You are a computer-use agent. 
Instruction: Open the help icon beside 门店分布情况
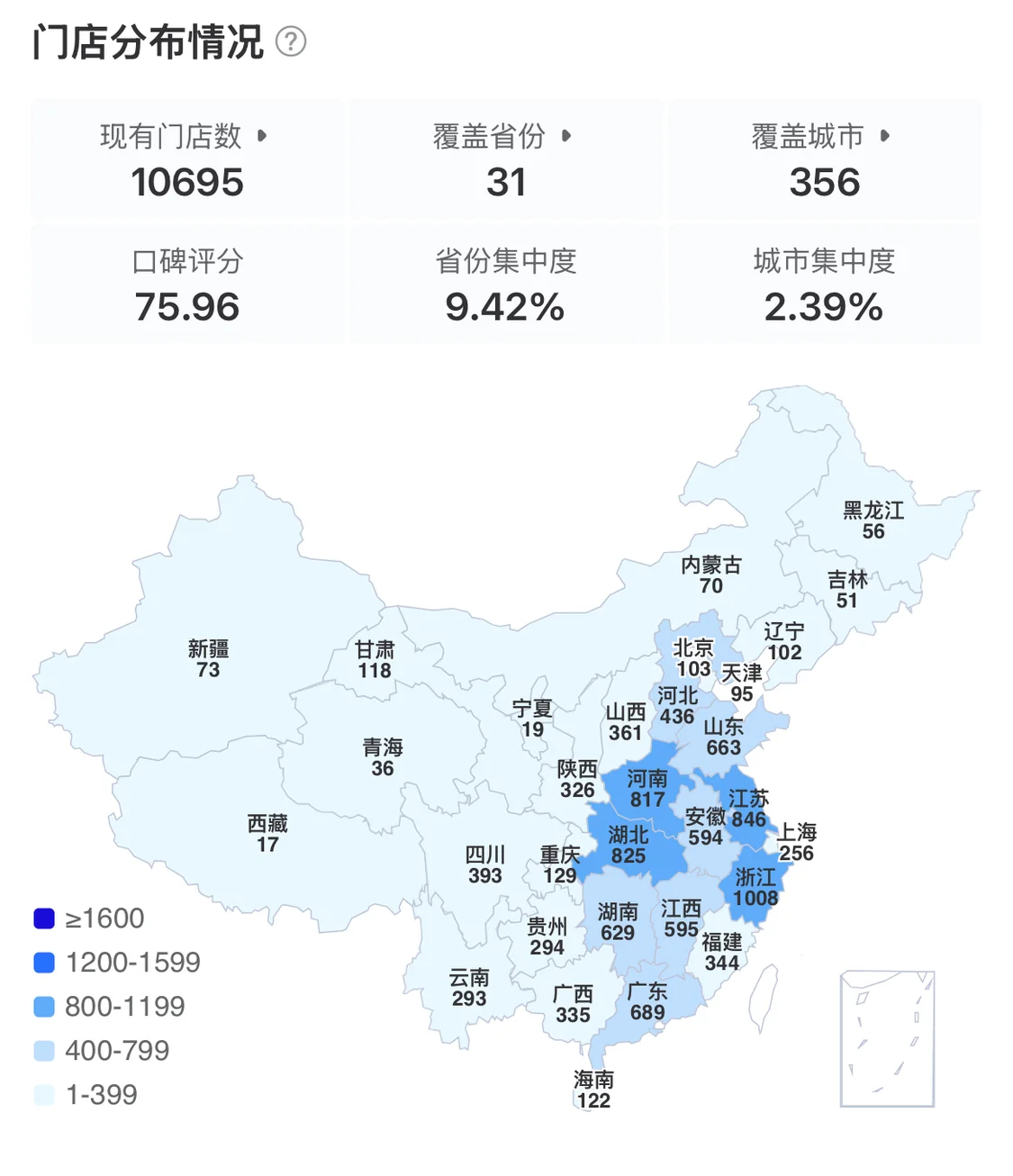click(x=291, y=41)
